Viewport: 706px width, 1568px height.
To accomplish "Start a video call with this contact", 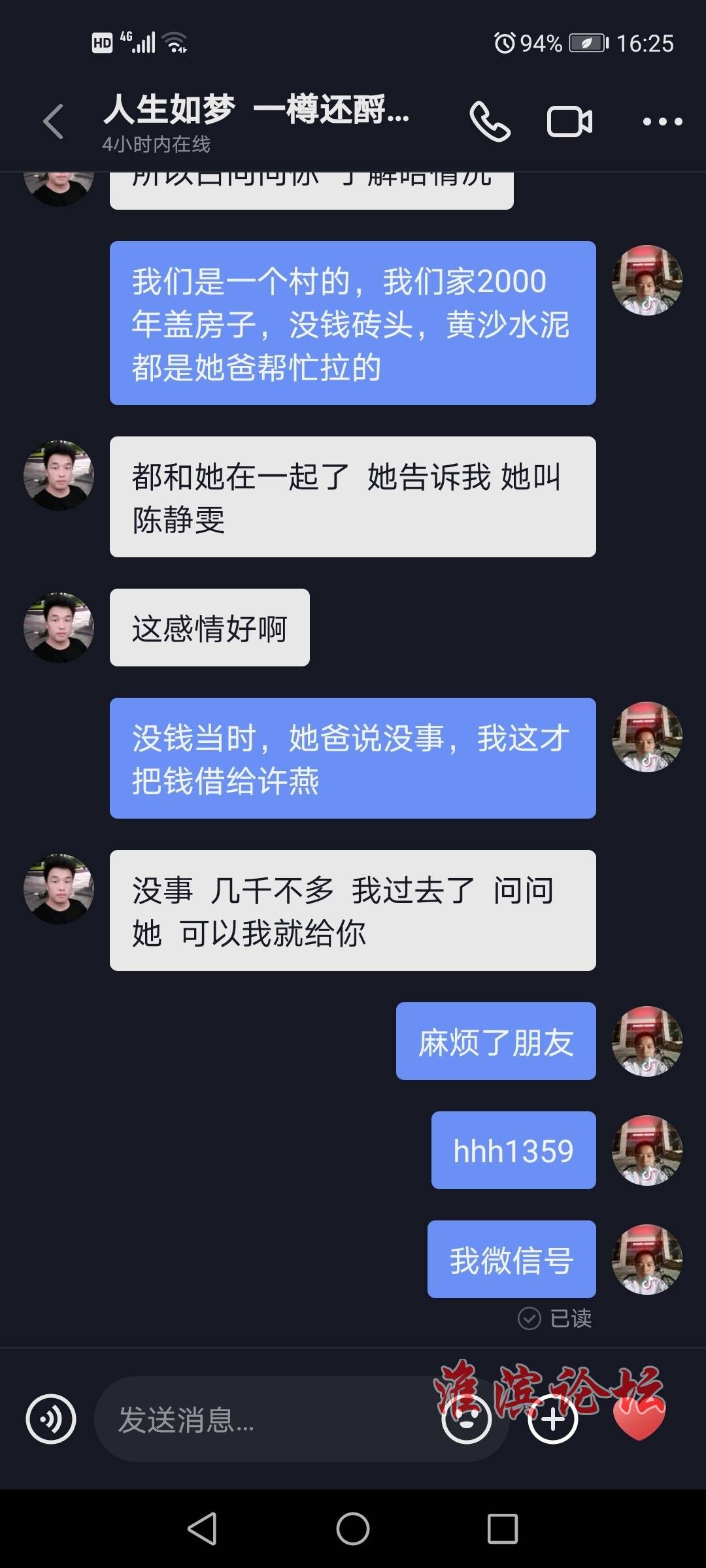I will [569, 122].
